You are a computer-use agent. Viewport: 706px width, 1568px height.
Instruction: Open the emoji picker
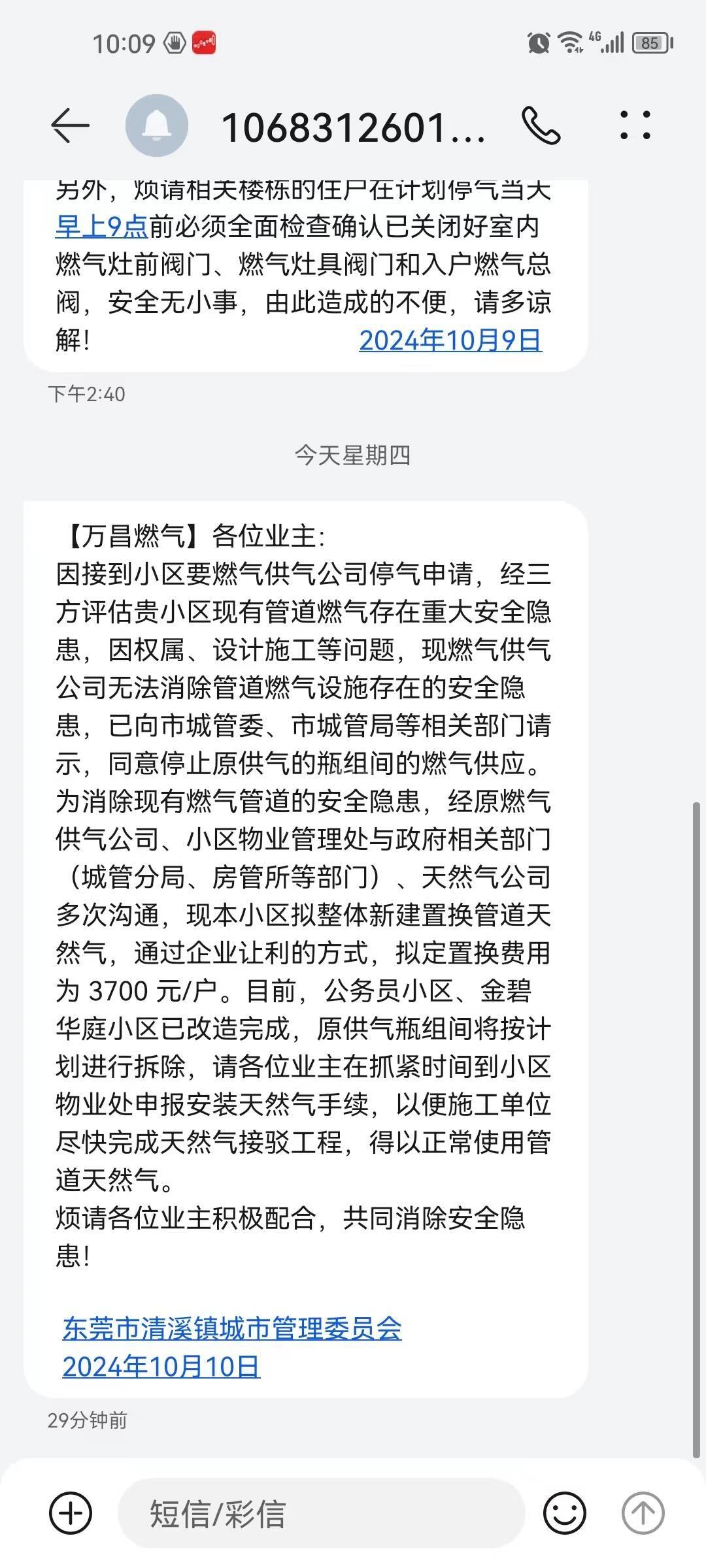[x=564, y=1513]
